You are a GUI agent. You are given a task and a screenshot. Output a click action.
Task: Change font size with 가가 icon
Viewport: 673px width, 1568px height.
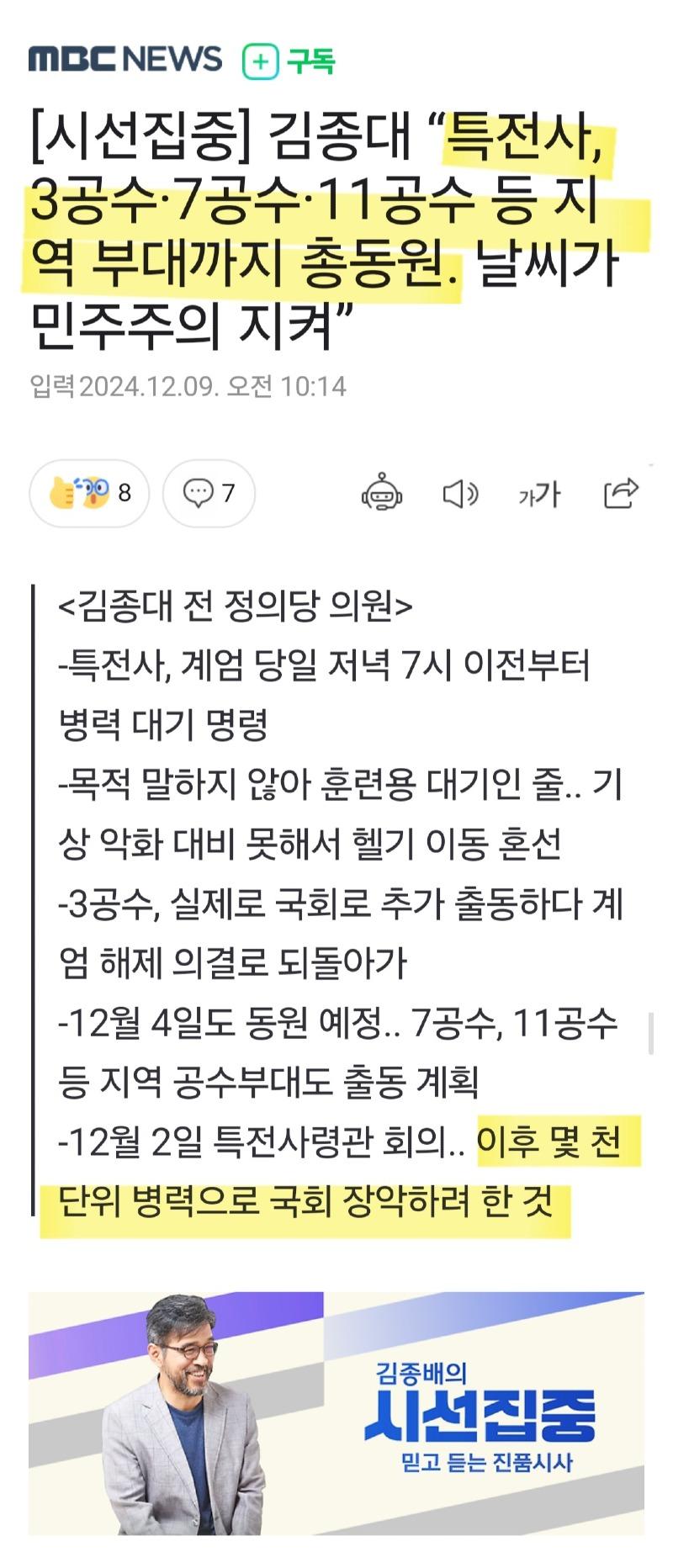point(539,494)
